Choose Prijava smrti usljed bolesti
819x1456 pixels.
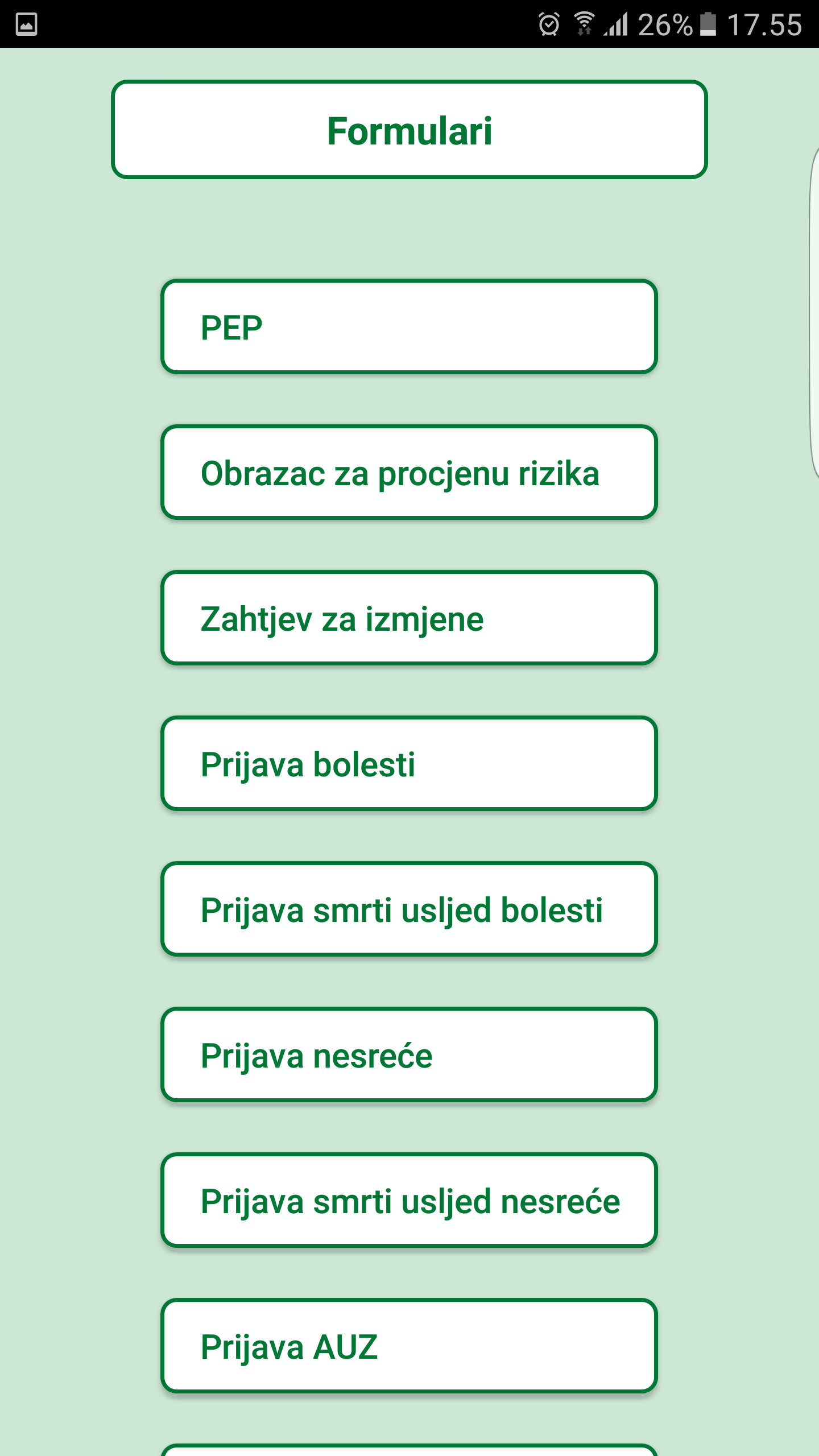[409, 909]
